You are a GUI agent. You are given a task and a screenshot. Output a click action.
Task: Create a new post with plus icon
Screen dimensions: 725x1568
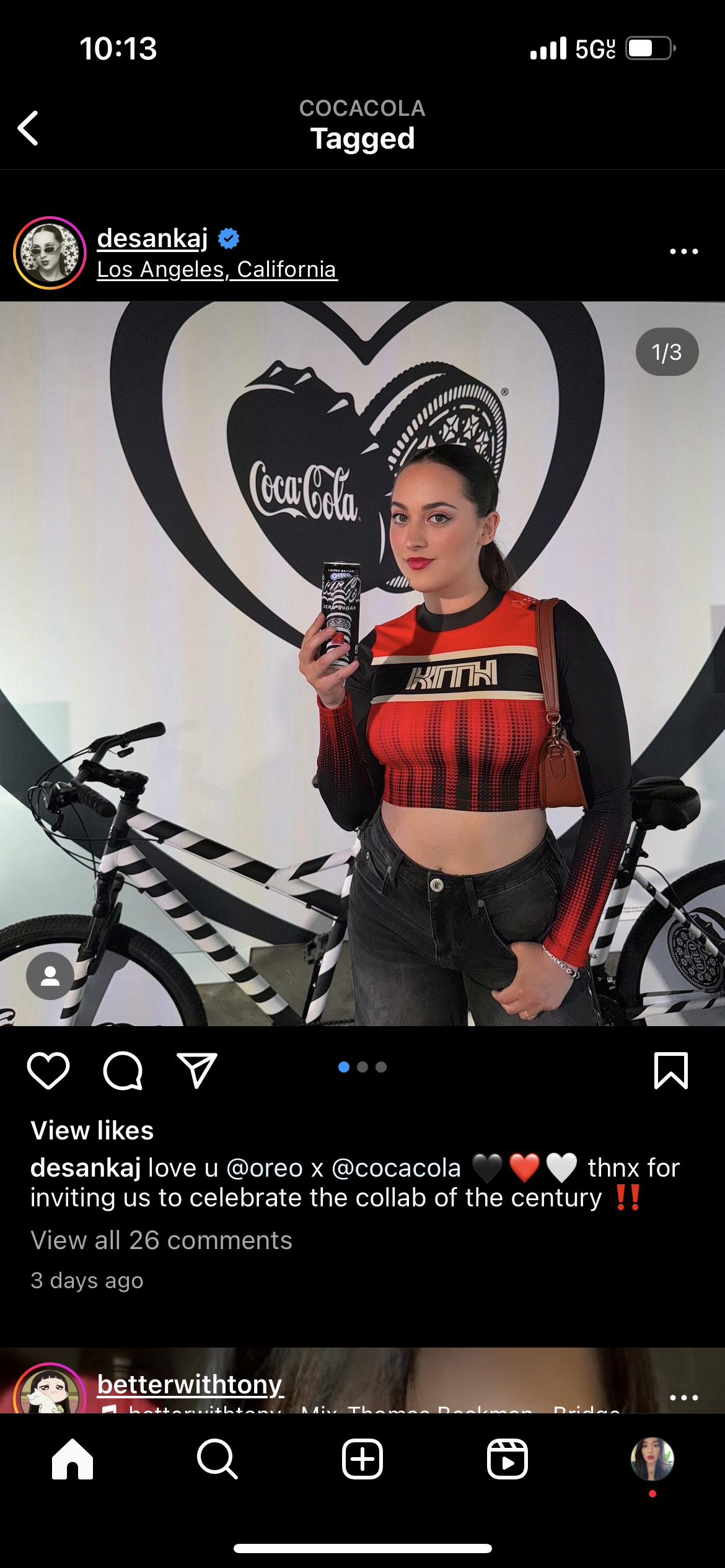[362, 1459]
